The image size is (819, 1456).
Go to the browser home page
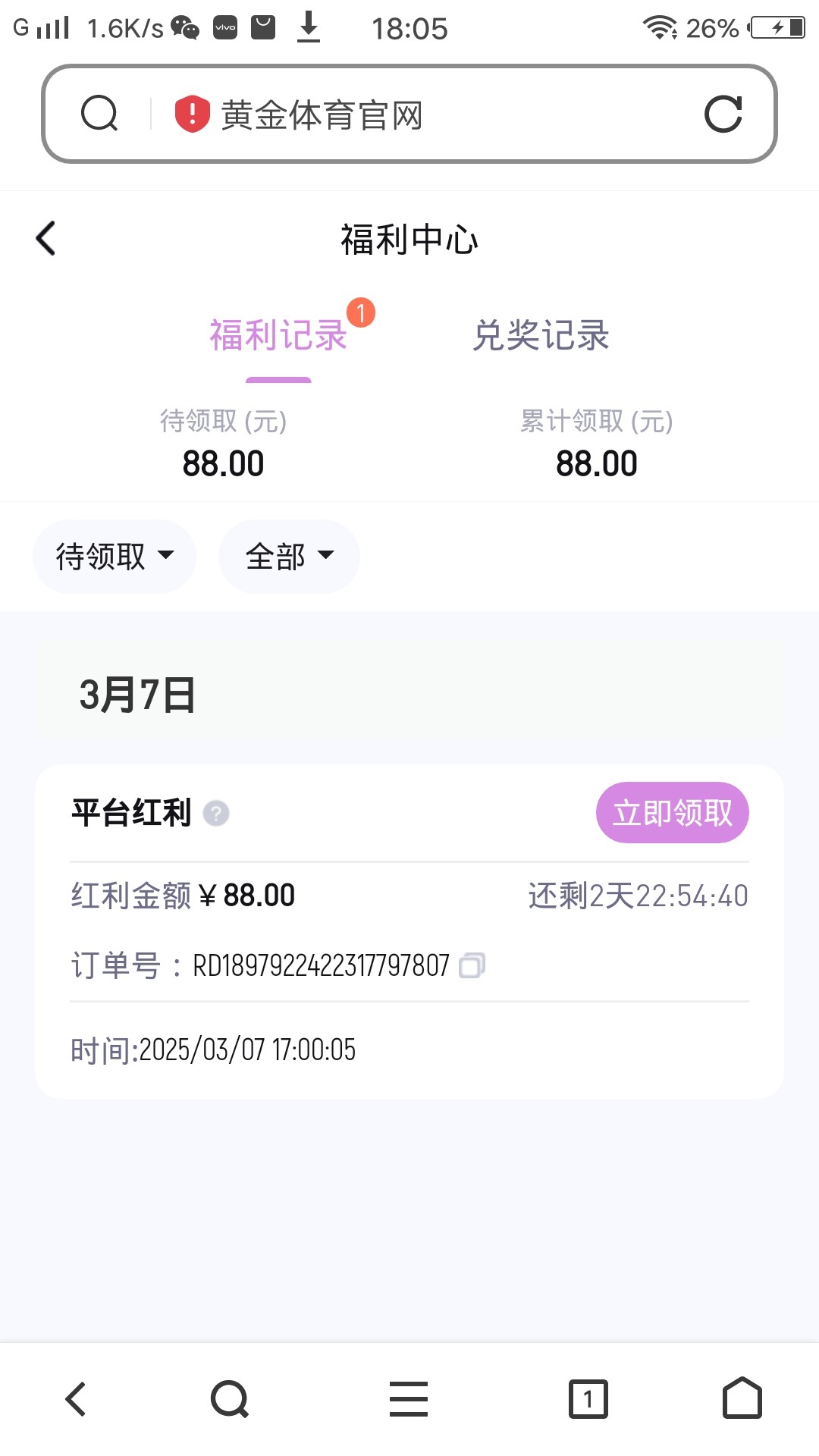(742, 1398)
